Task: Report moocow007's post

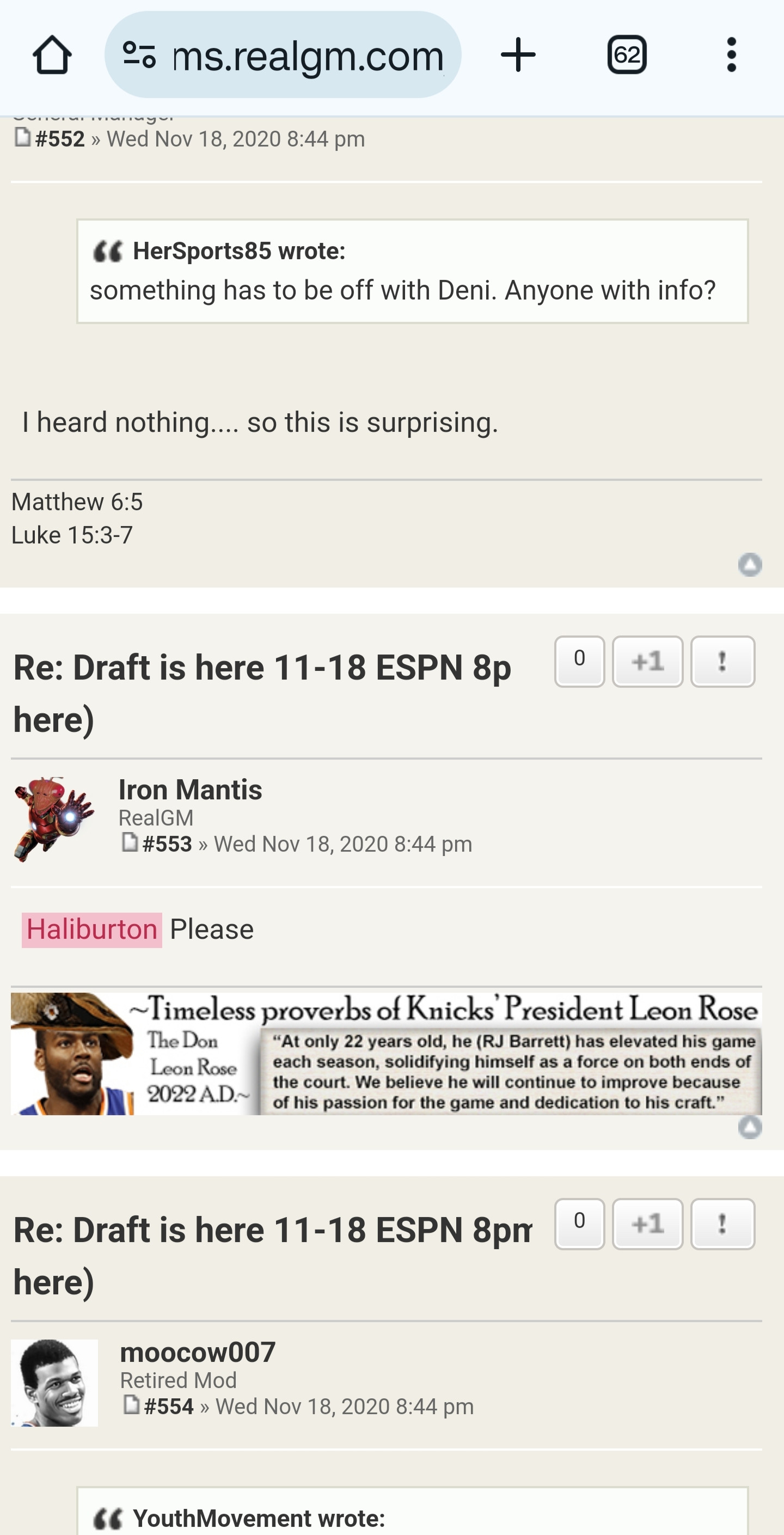Action: pos(722,1224)
